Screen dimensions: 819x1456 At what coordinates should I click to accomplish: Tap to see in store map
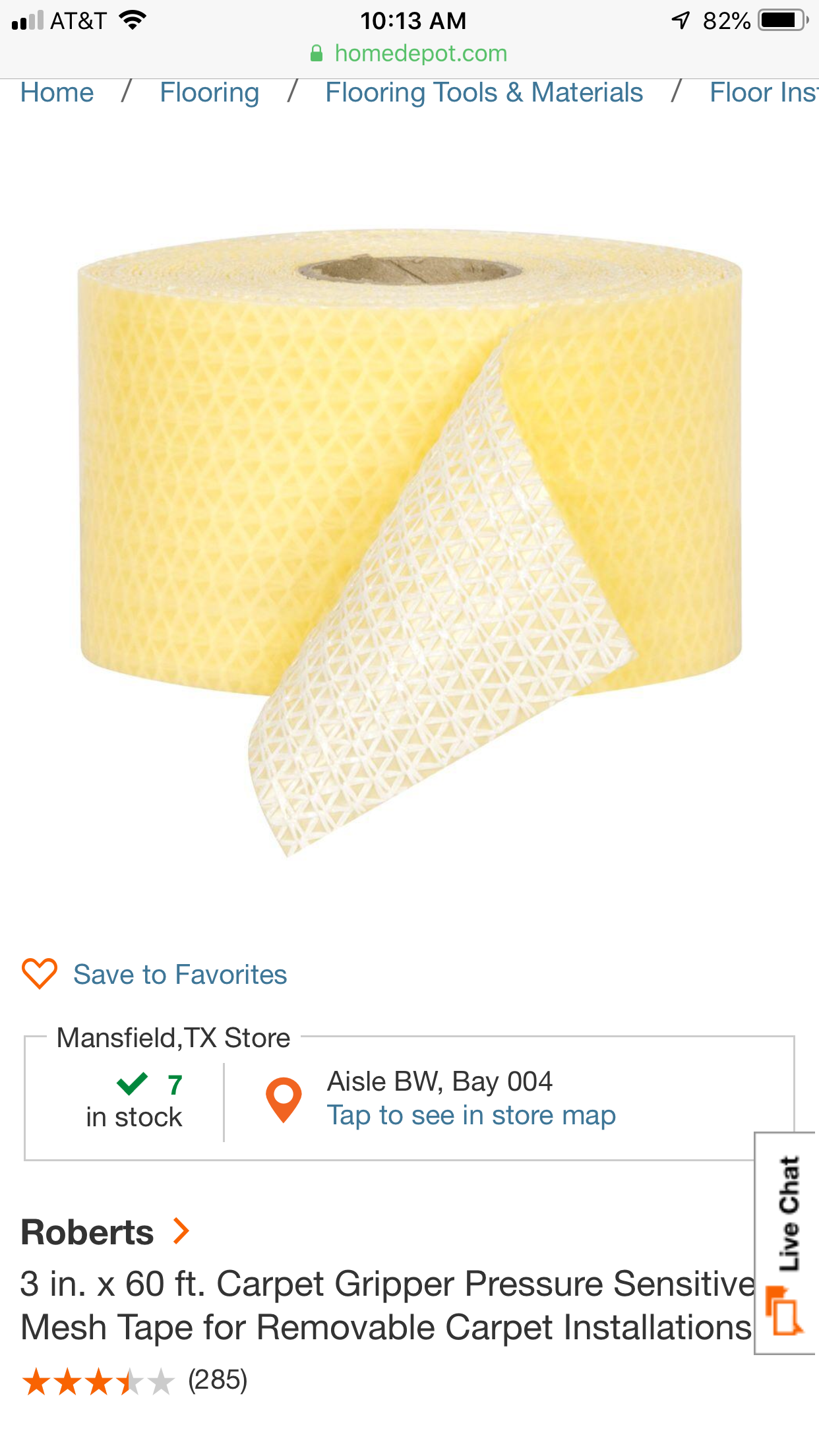471,1115
